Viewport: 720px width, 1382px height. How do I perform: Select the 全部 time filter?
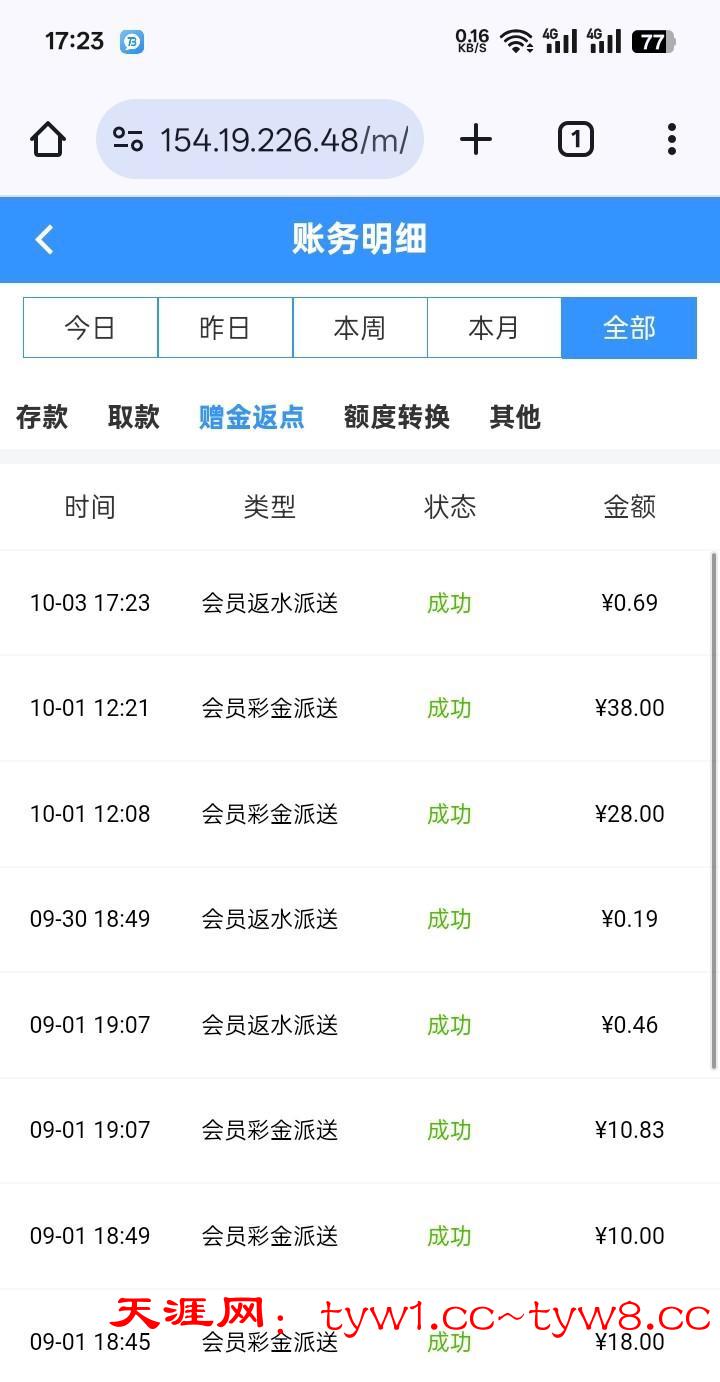(629, 328)
